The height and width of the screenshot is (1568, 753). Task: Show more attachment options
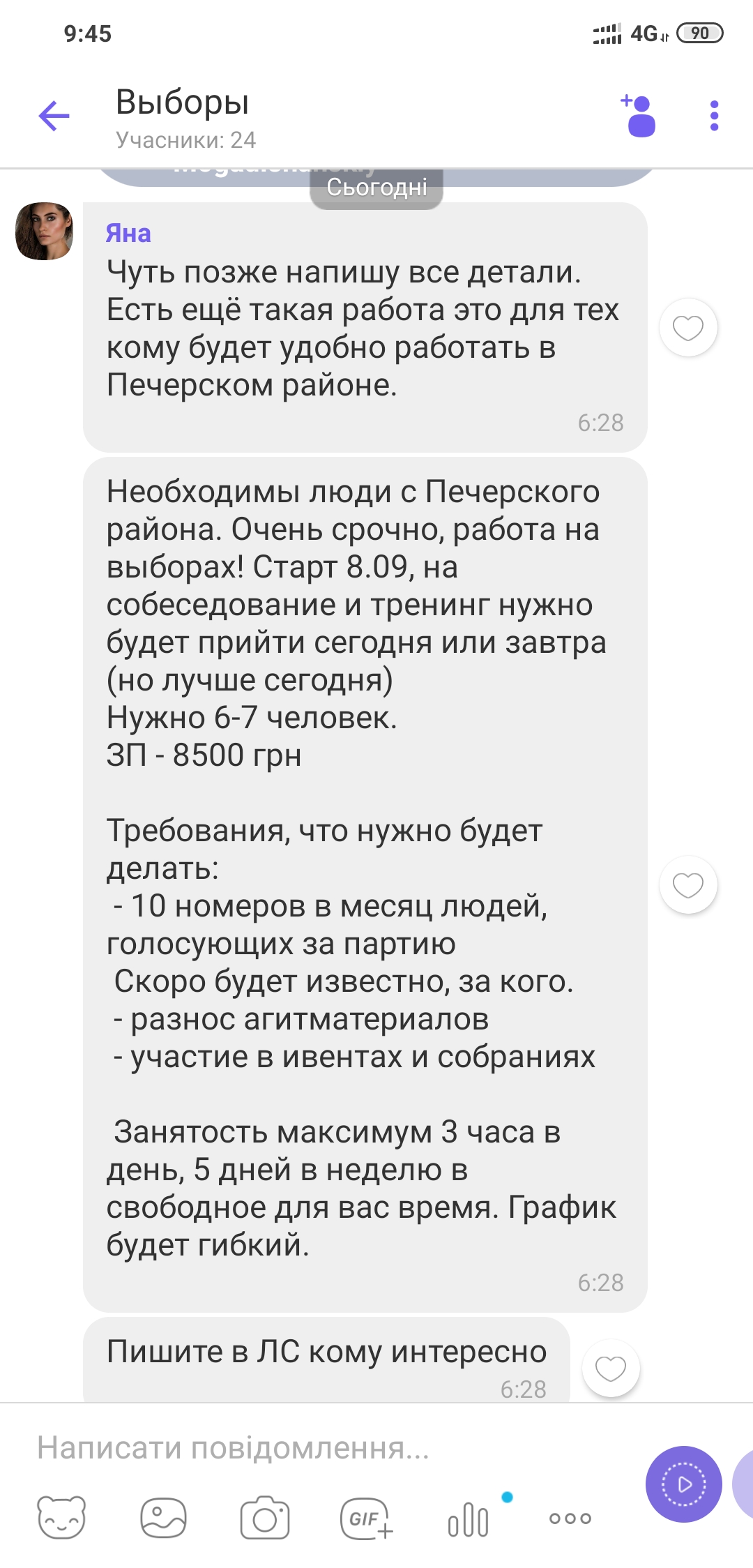click(570, 1518)
